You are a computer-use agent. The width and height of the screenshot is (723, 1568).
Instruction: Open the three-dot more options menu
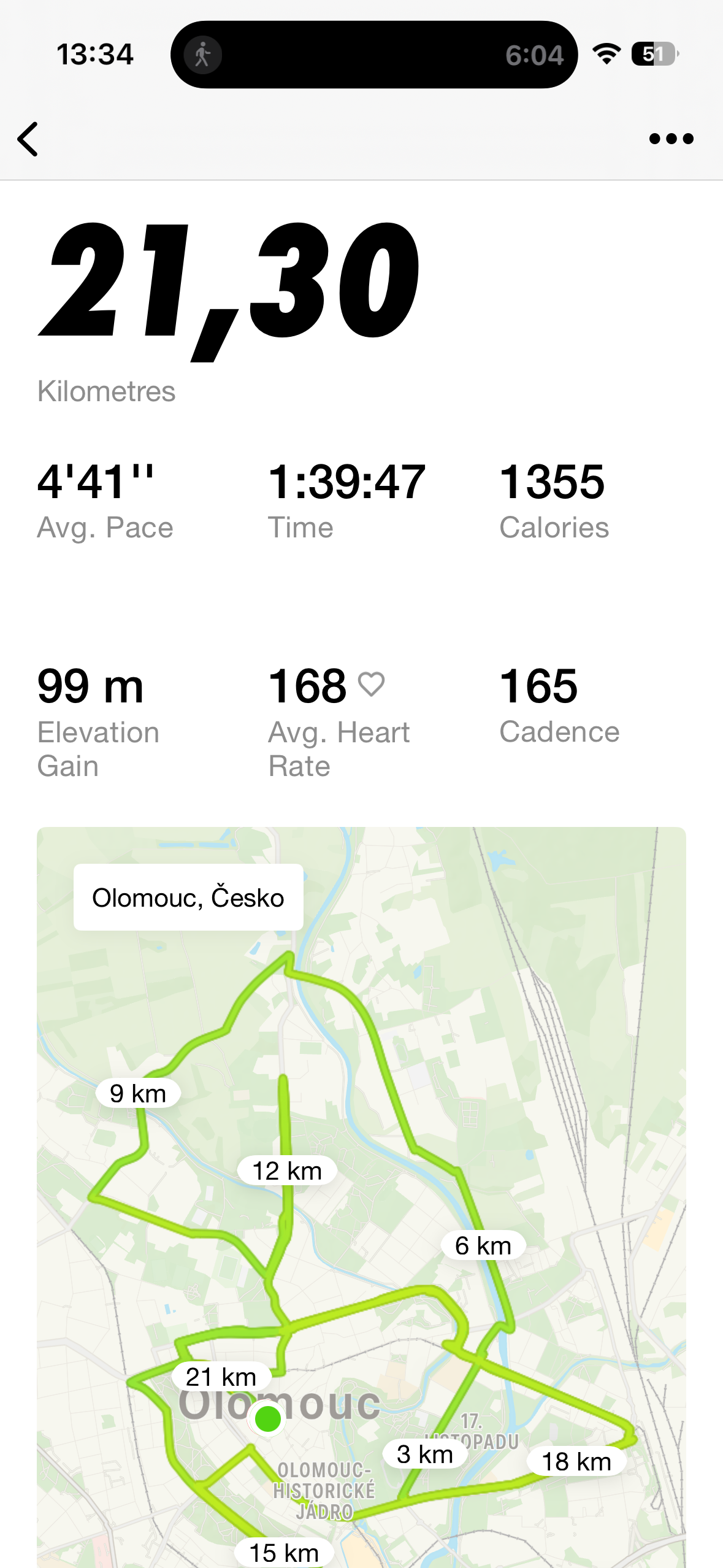point(671,139)
